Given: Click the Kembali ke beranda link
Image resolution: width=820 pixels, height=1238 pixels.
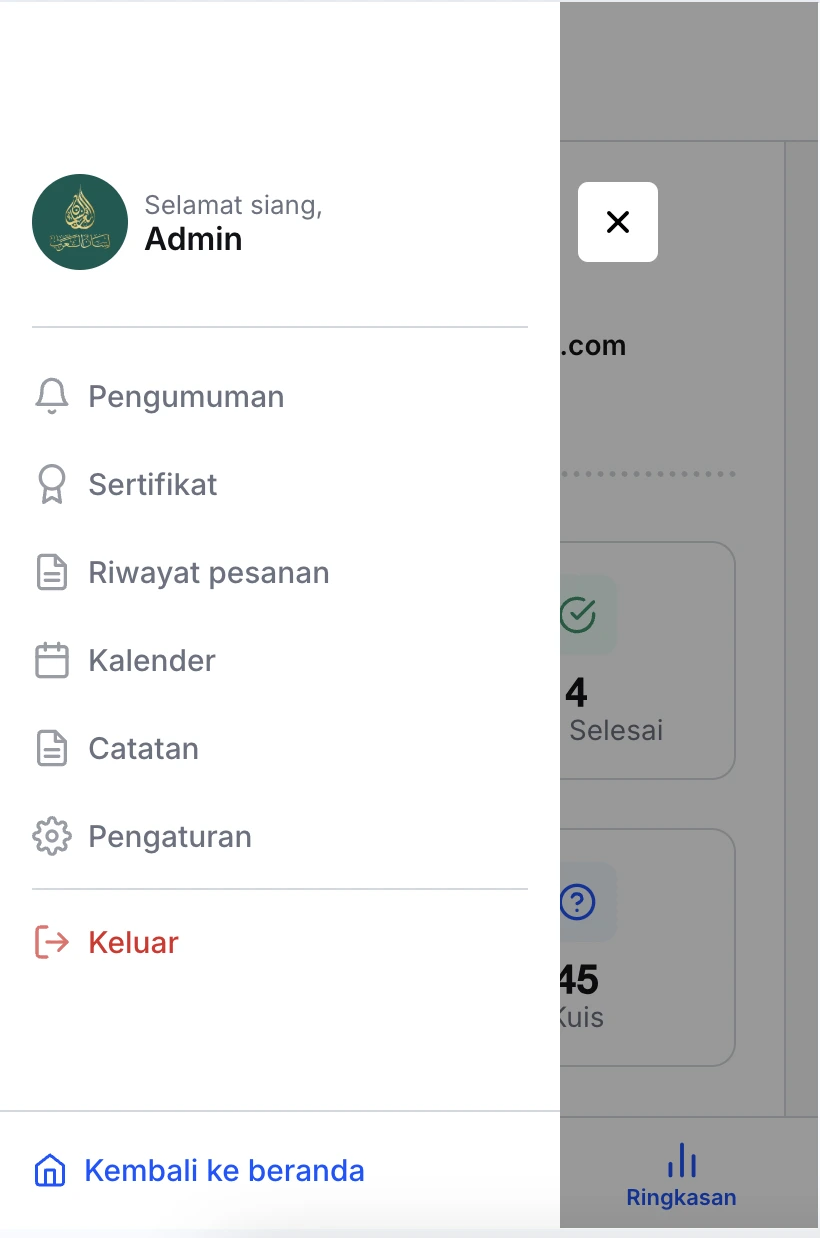Looking at the screenshot, I should 223,1170.
